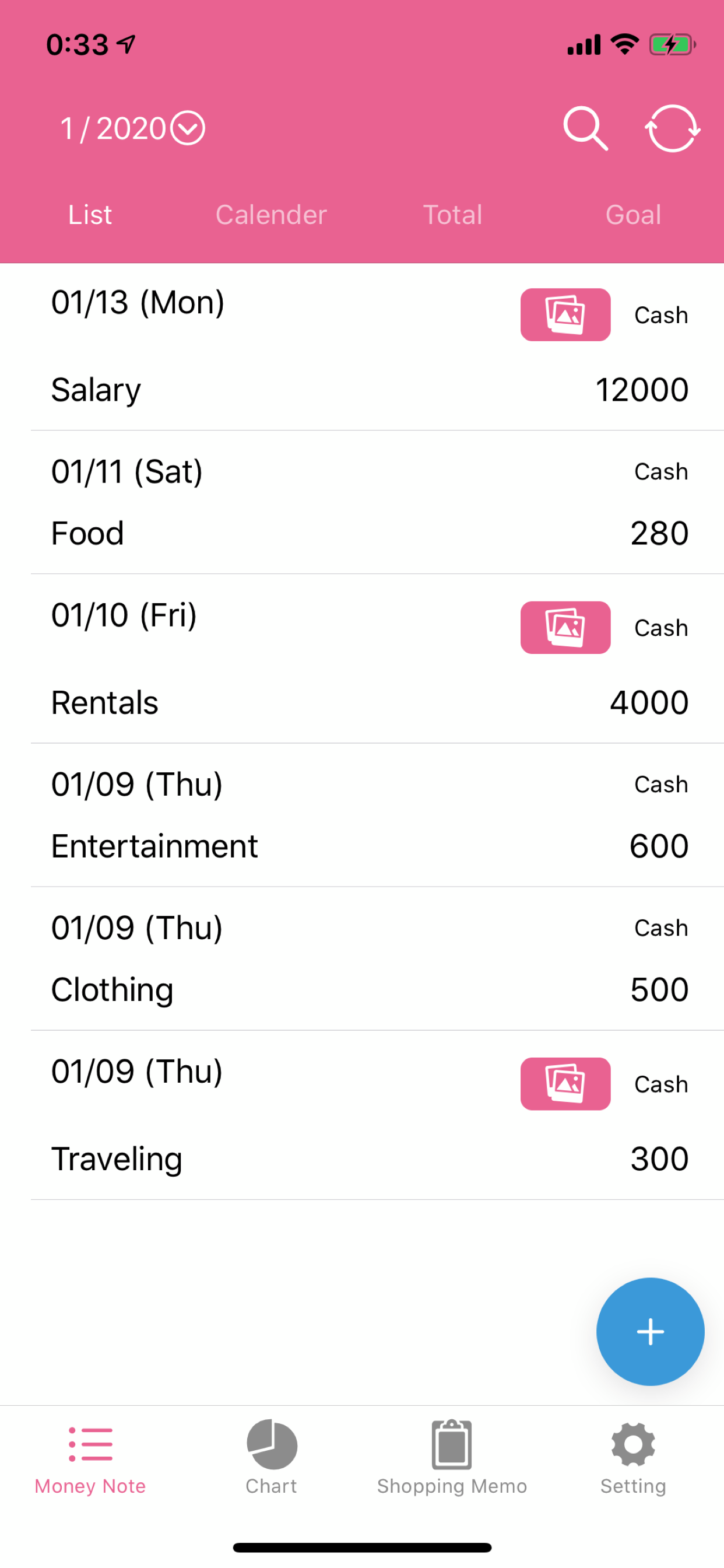Open the Setting tab
The width and height of the screenshot is (724, 1568).
pyautogui.click(x=633, y=1458)
